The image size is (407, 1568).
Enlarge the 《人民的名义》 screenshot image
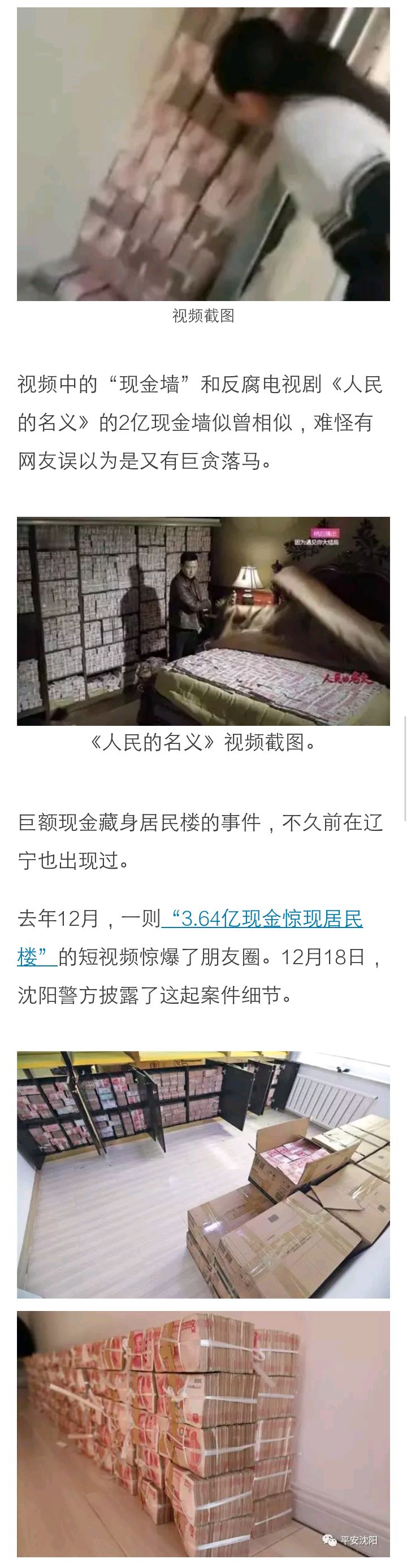[203, 621]
